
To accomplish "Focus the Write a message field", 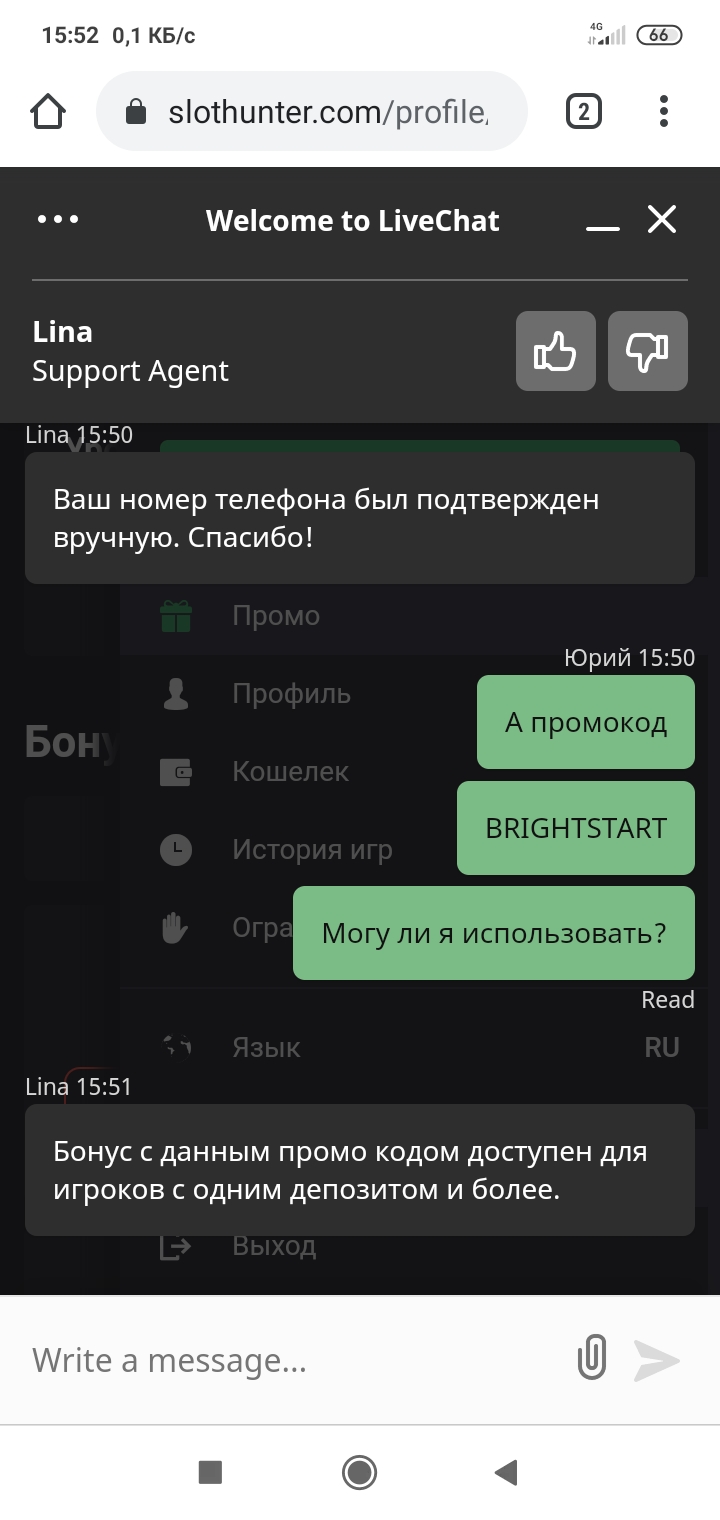I will (290, 1360).
